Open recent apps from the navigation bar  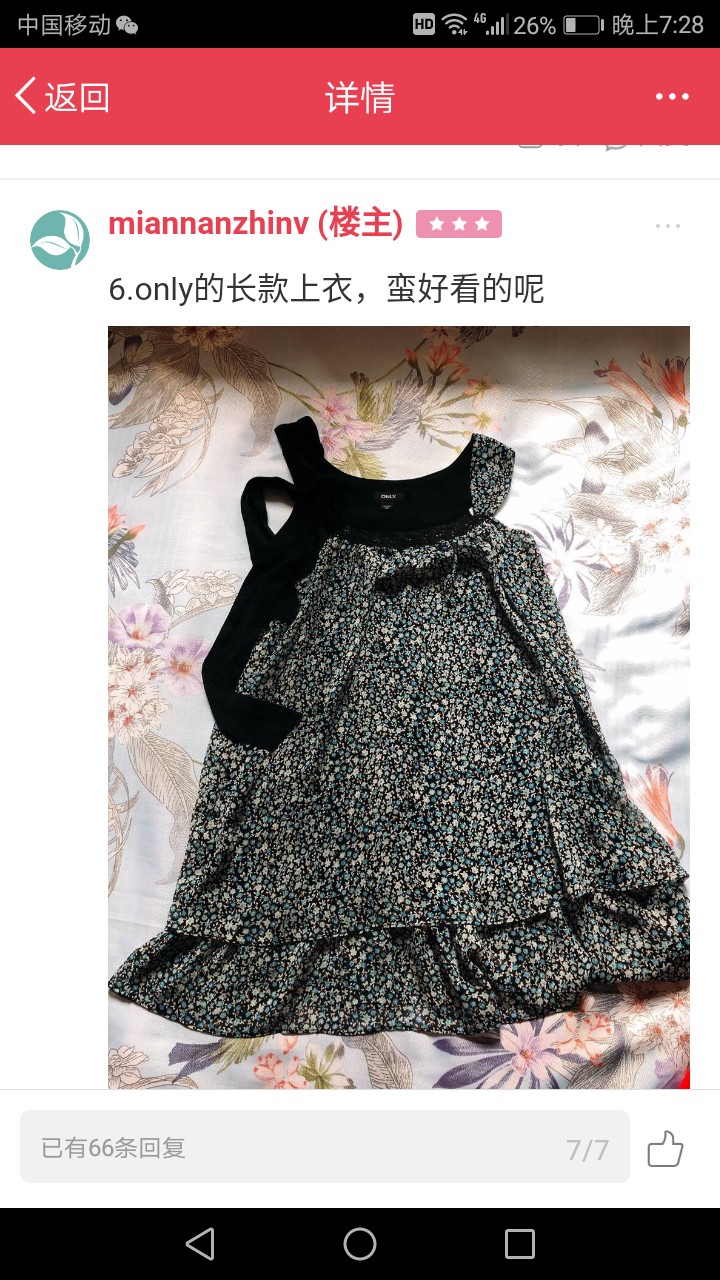coord(520,1244)
